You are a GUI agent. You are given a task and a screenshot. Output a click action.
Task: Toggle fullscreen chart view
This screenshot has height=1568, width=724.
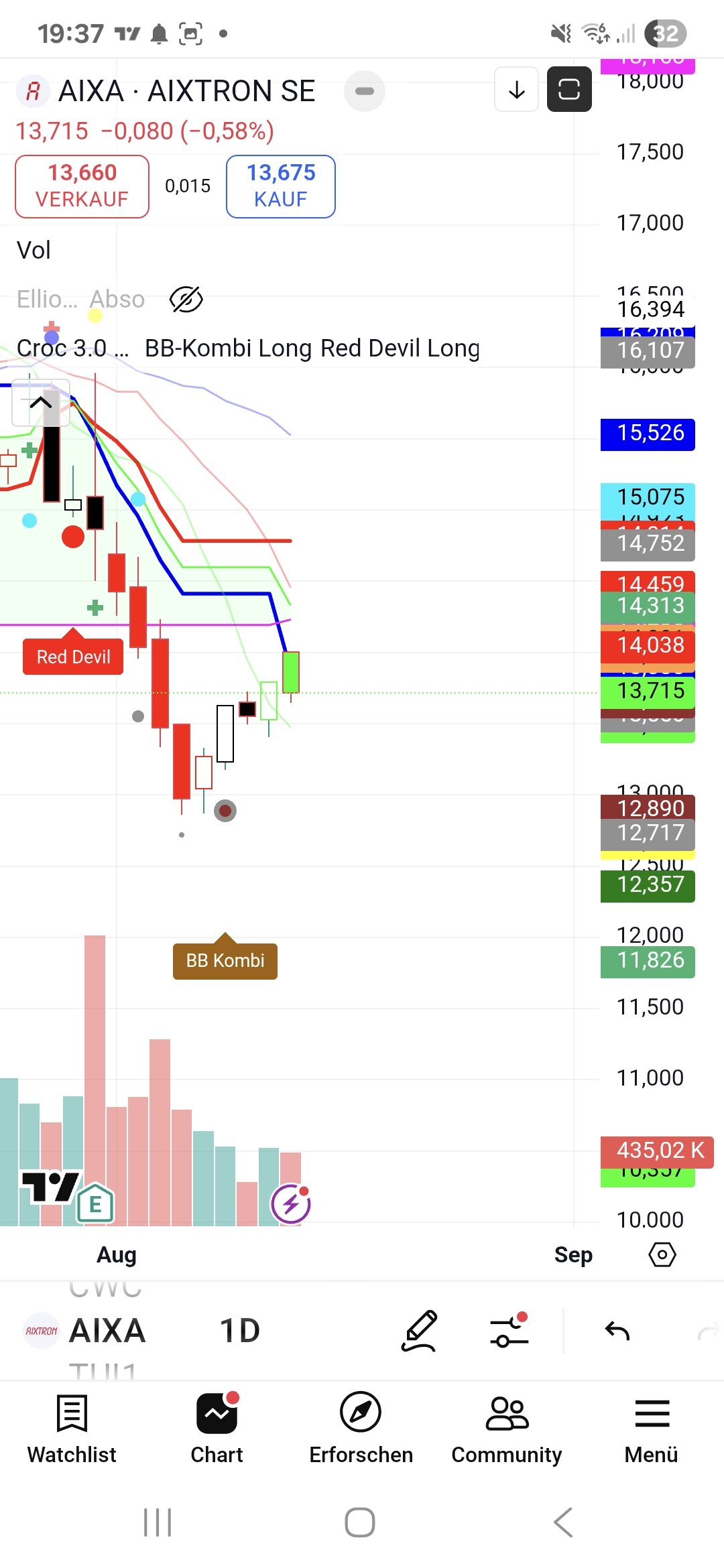click(568, 89)
